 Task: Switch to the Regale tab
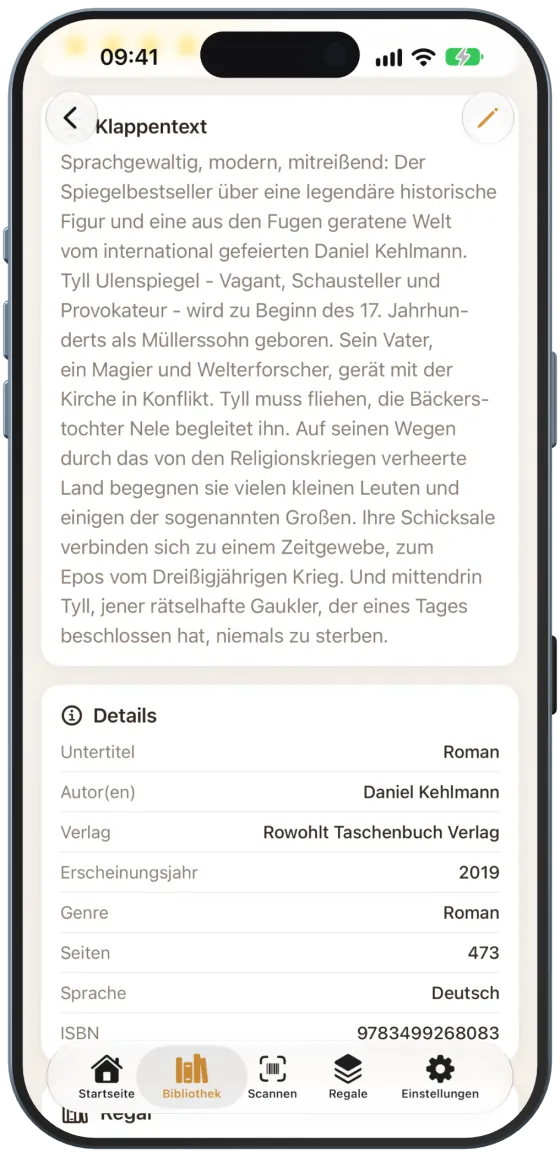[x=348, y=1077]
